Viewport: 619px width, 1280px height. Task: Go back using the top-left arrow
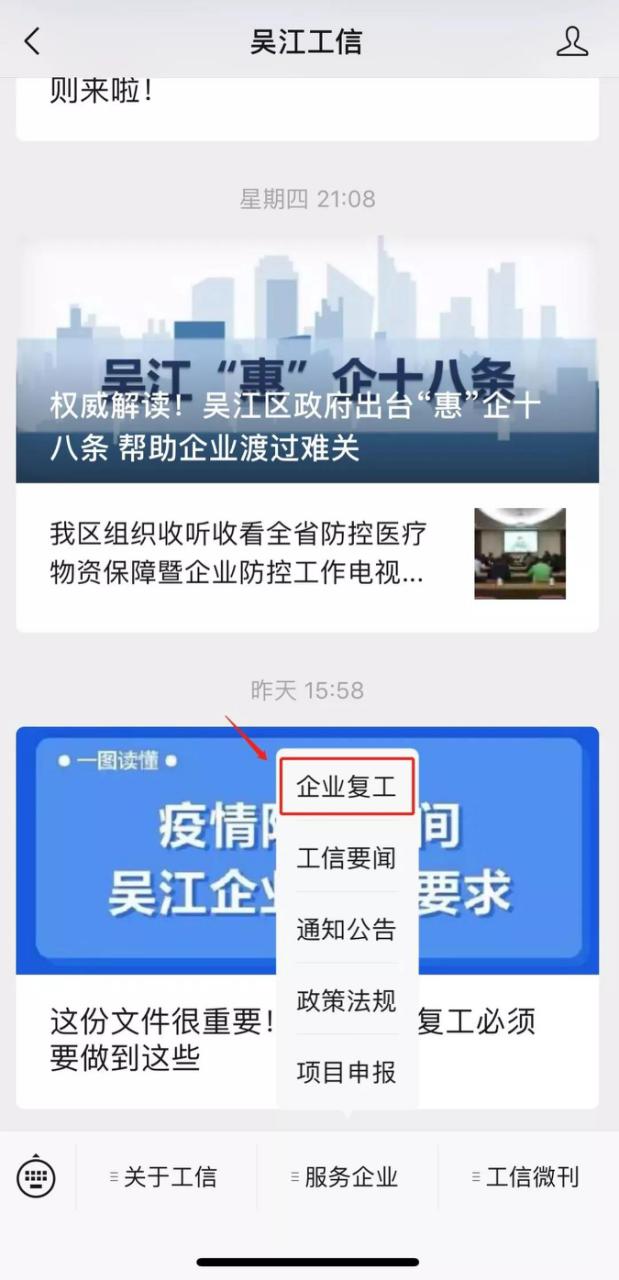(x=33, y=41)
